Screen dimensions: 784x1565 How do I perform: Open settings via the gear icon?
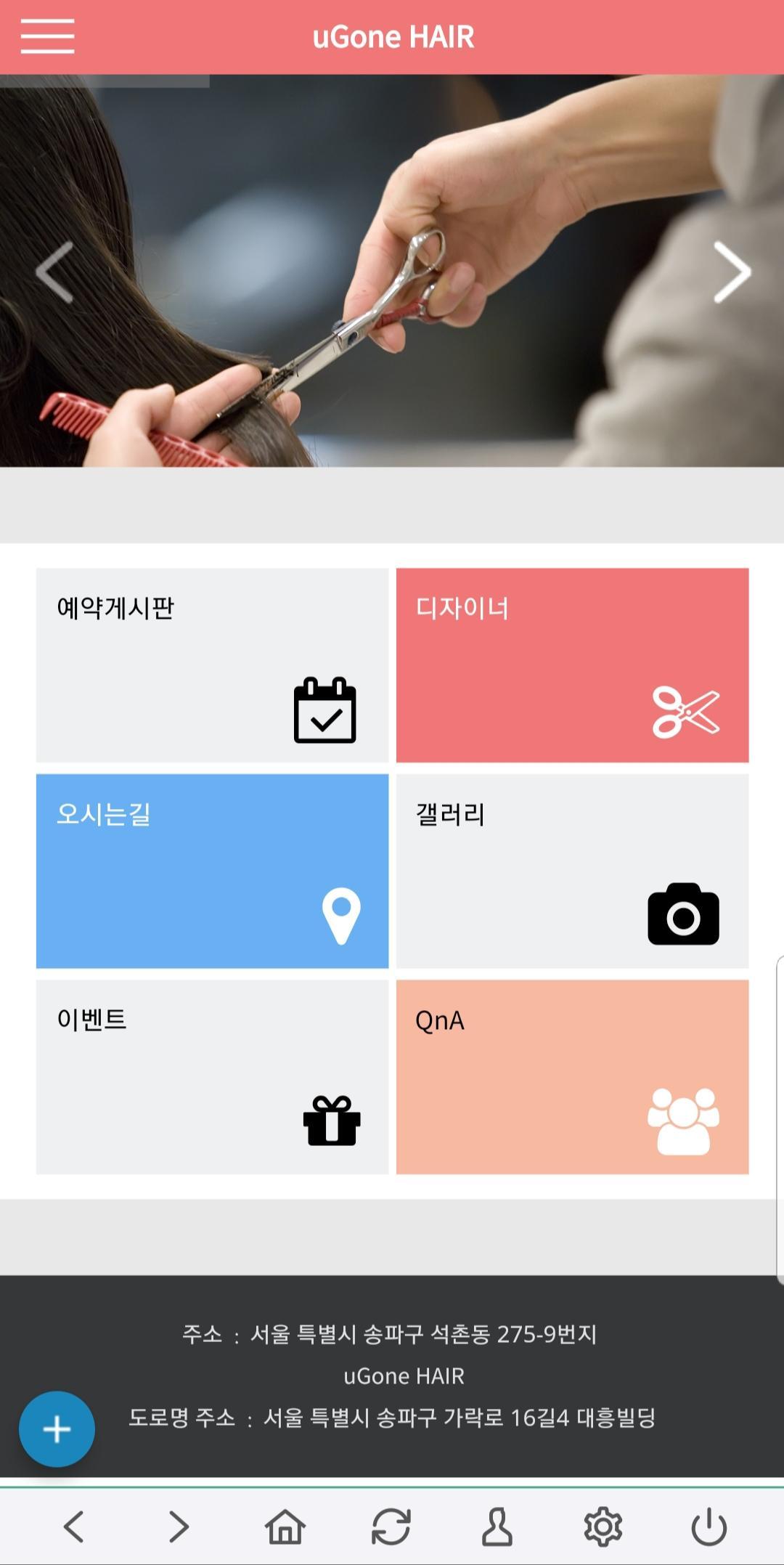tap(603, 1527)
